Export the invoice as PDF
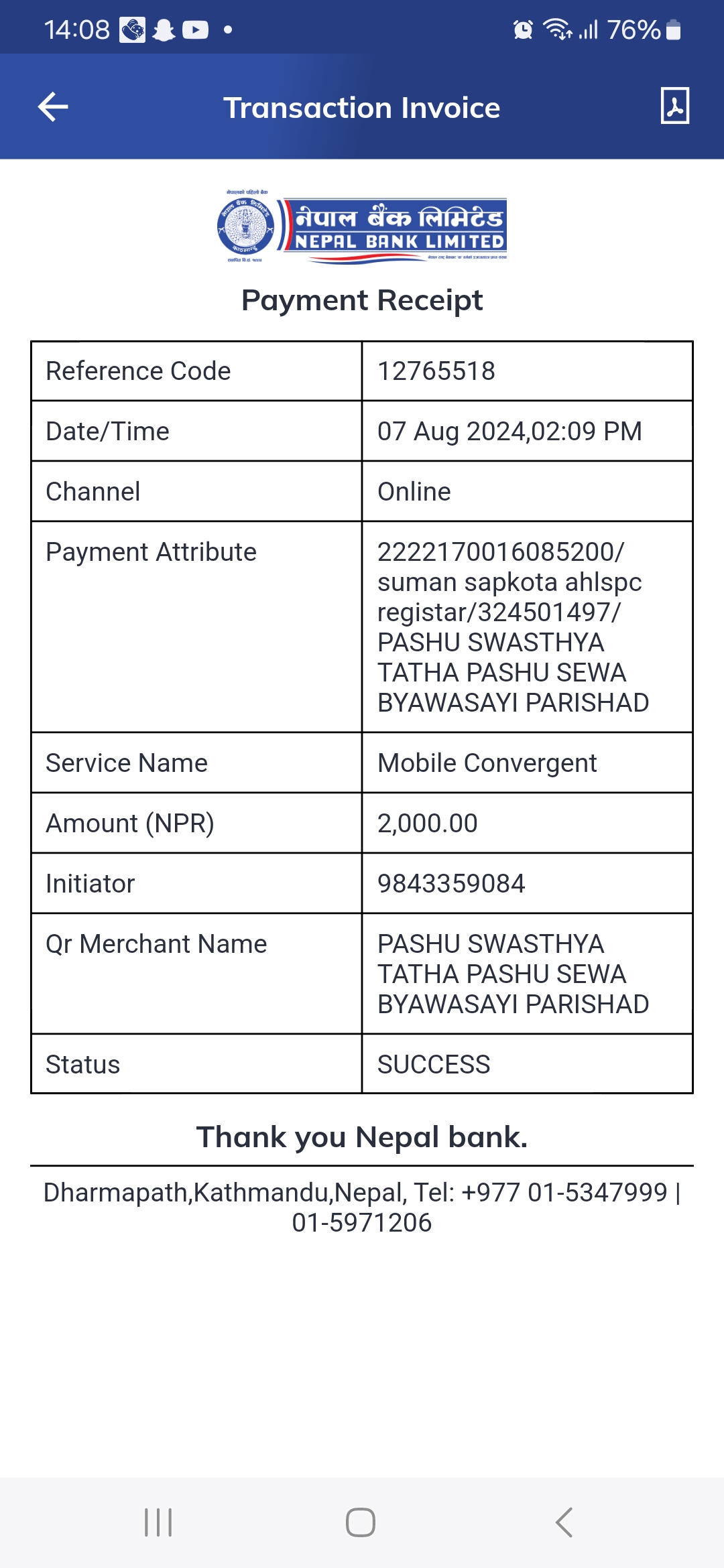Viewport: 724px width, 1568px height. click(674, 106)
